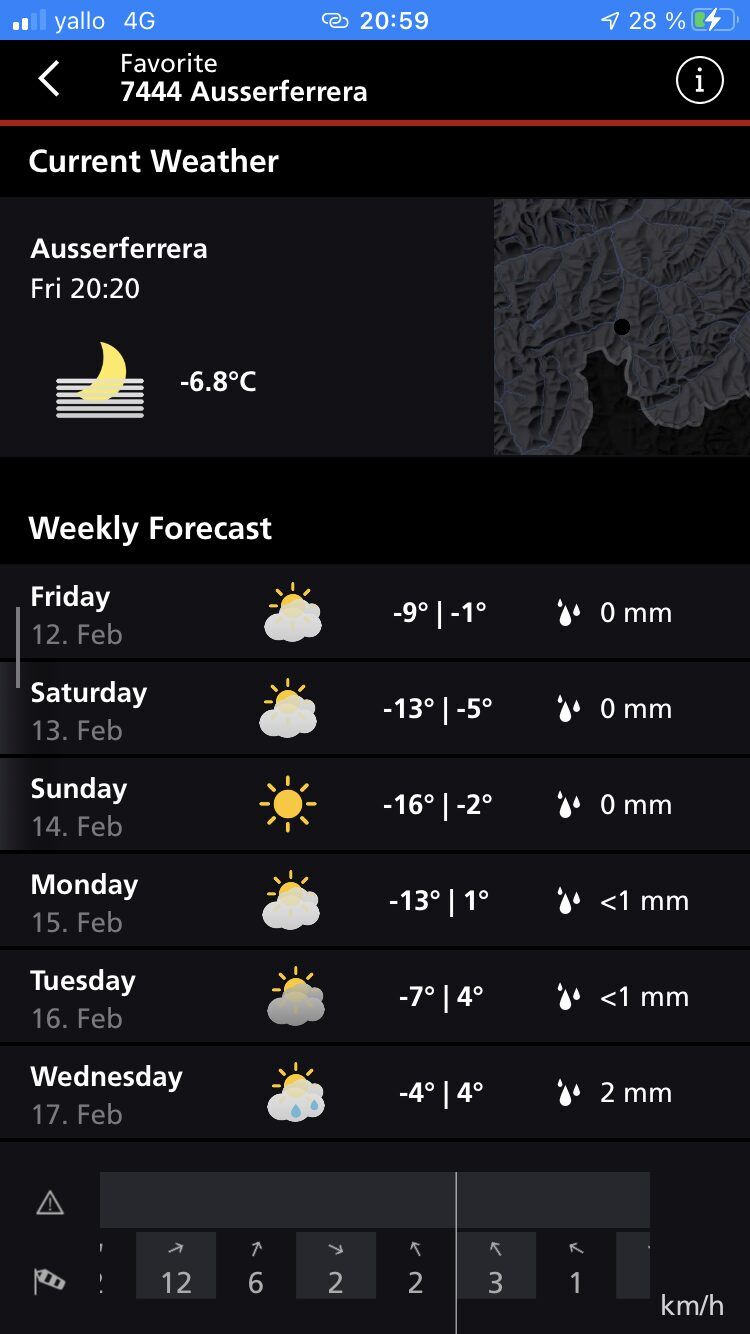Open Saturday 13. Feb forecast
750x1334 pixels.
[x=375, y=709]
